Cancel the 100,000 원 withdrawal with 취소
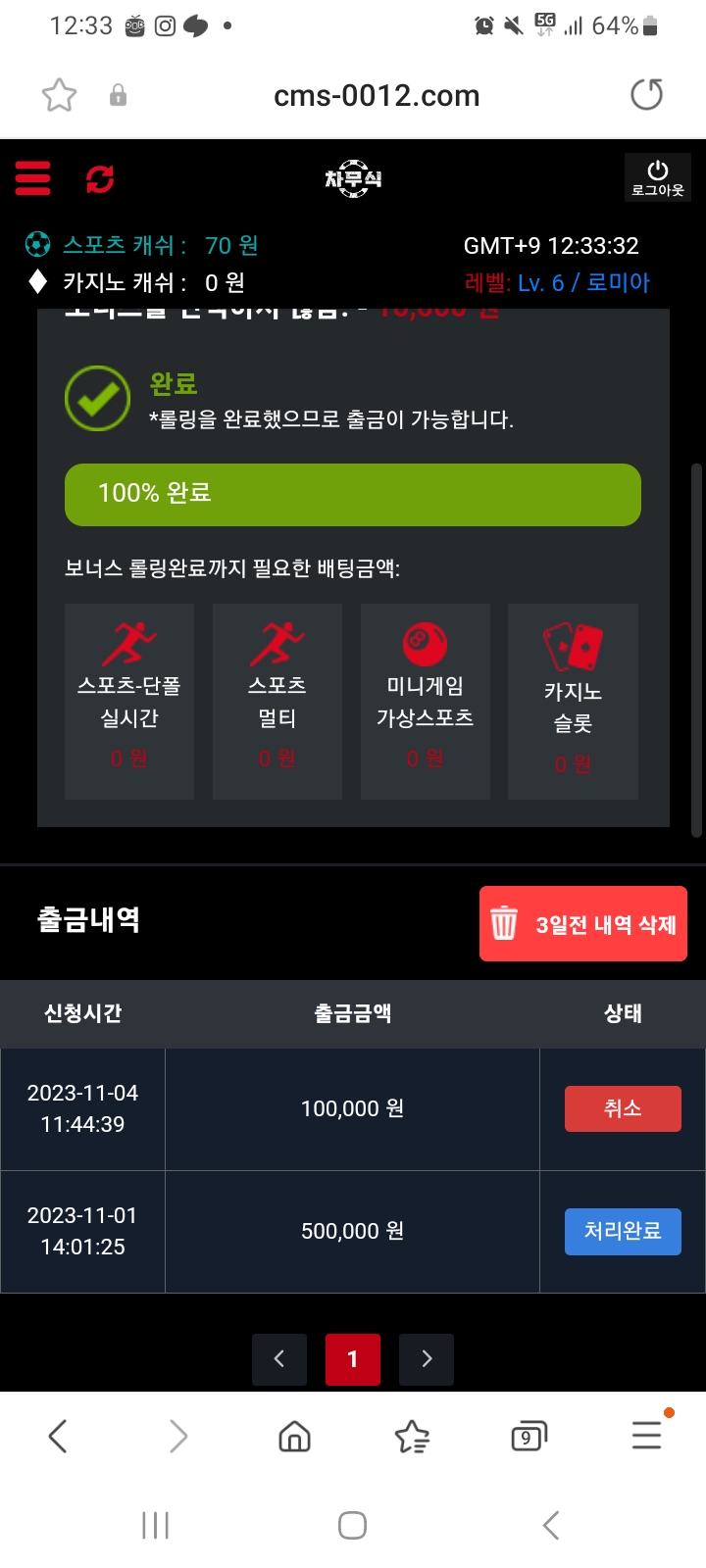Viewport: 706px width, 1568px height. pyautogui.click(x=623, y=1108)
